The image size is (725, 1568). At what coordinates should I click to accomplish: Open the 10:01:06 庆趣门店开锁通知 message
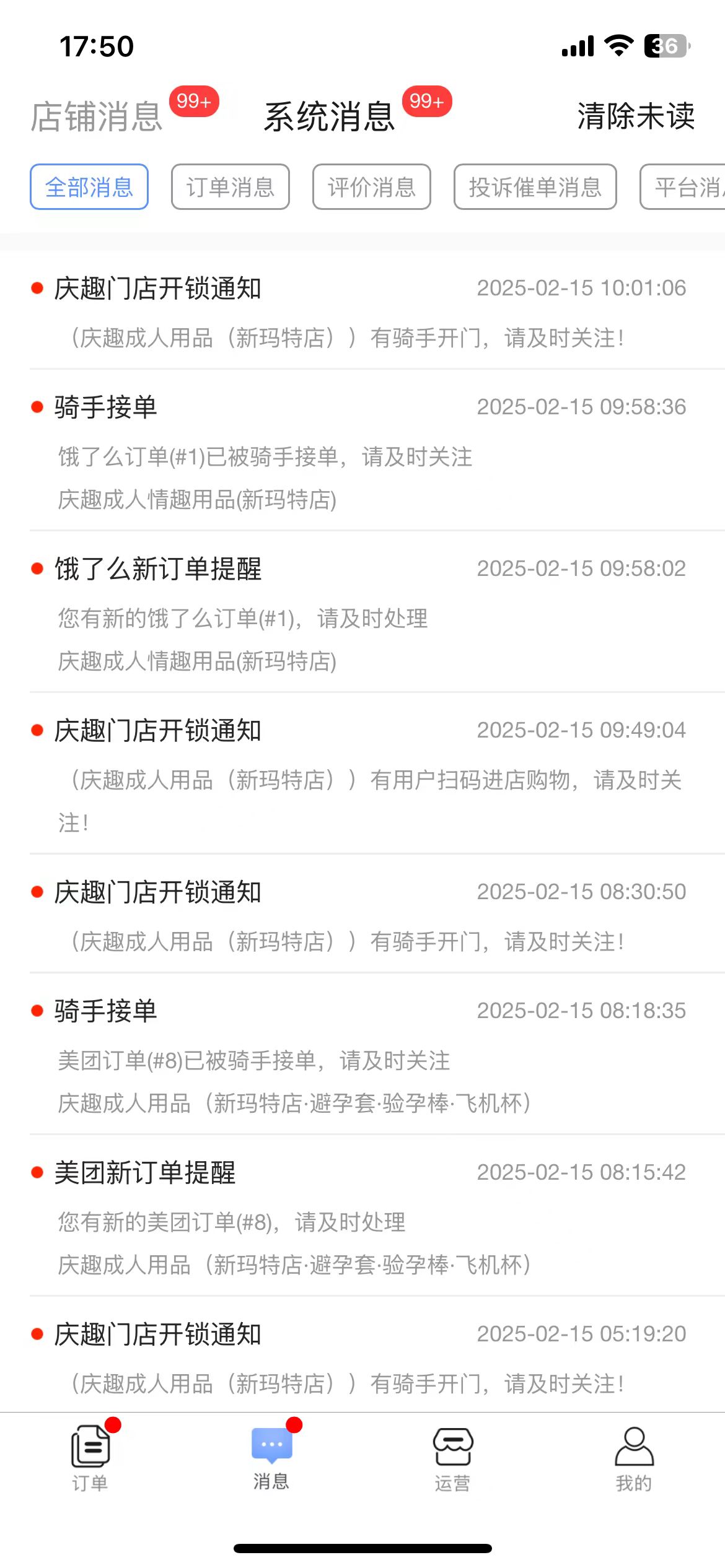coord(359,313)
